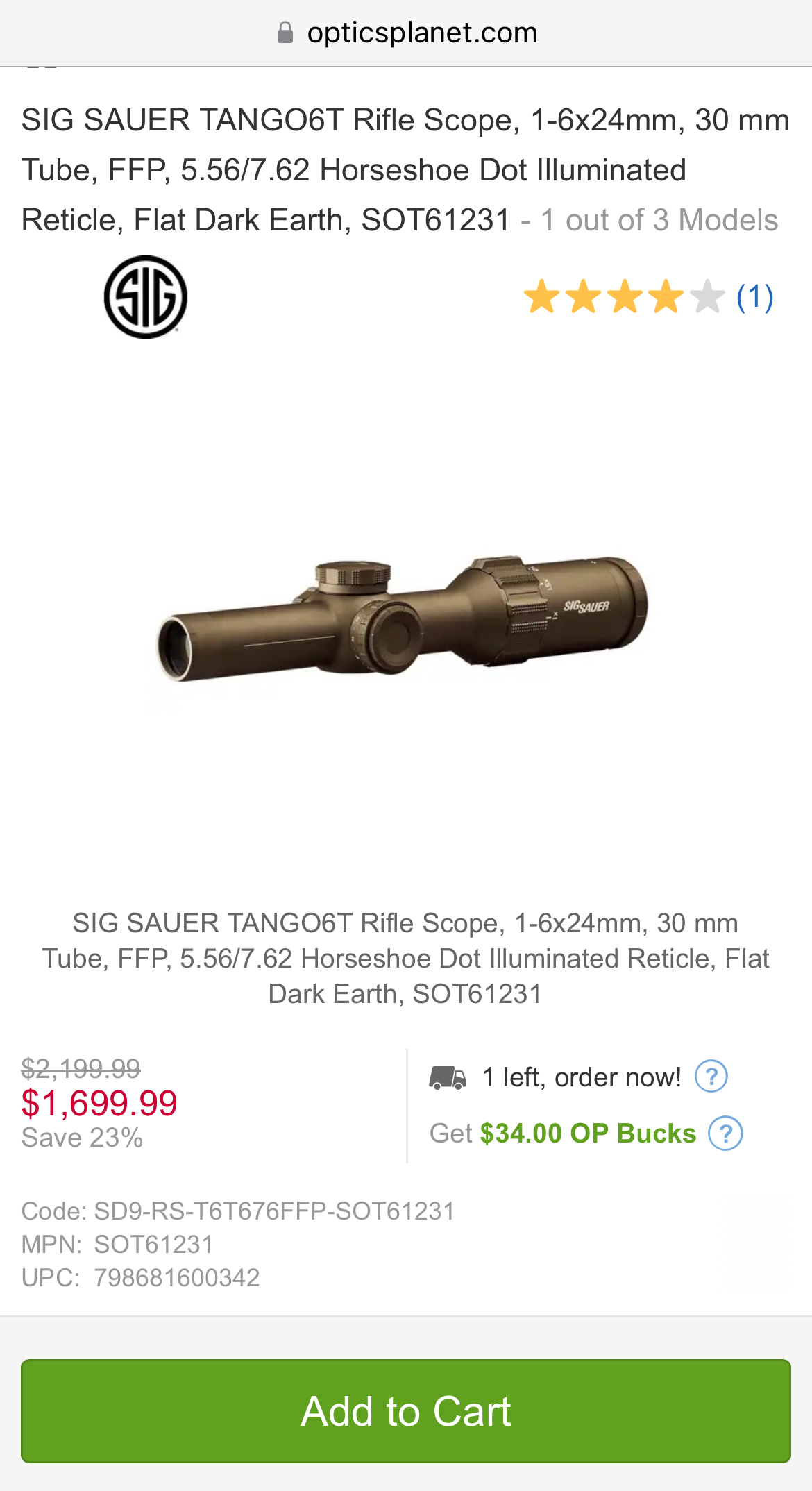Enlarge the rifle scope product image
The width and height of the screenshot is (812, 1491).
(403, 618)
